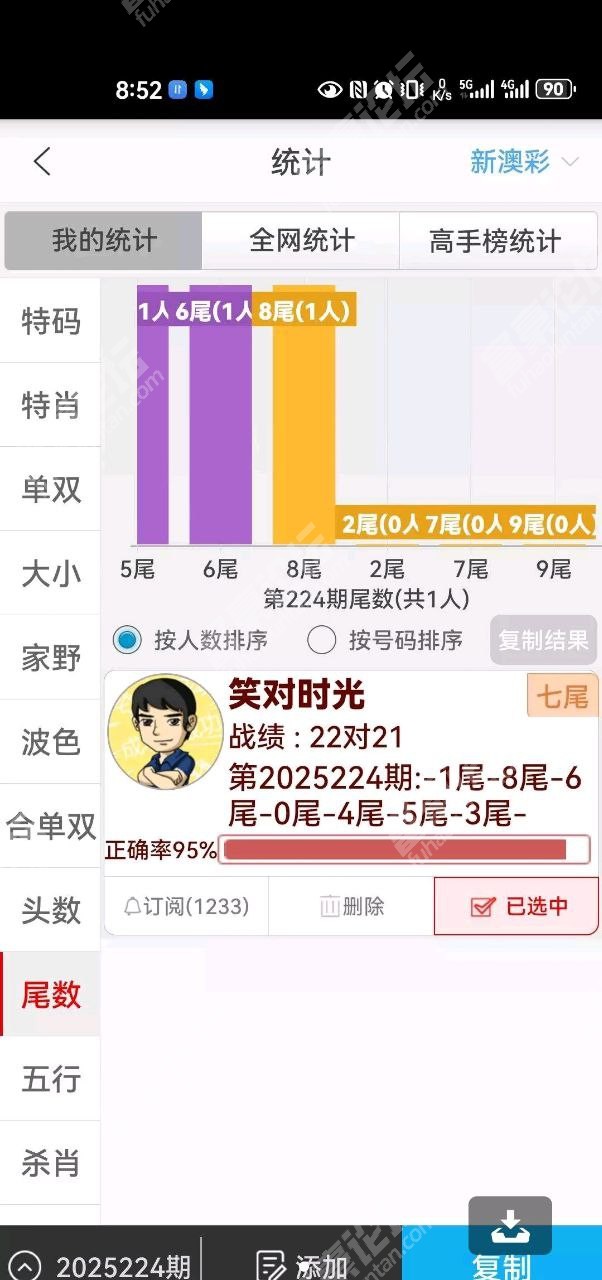
Task: Open the 波色 sidebar category
Action: point(50,742)
